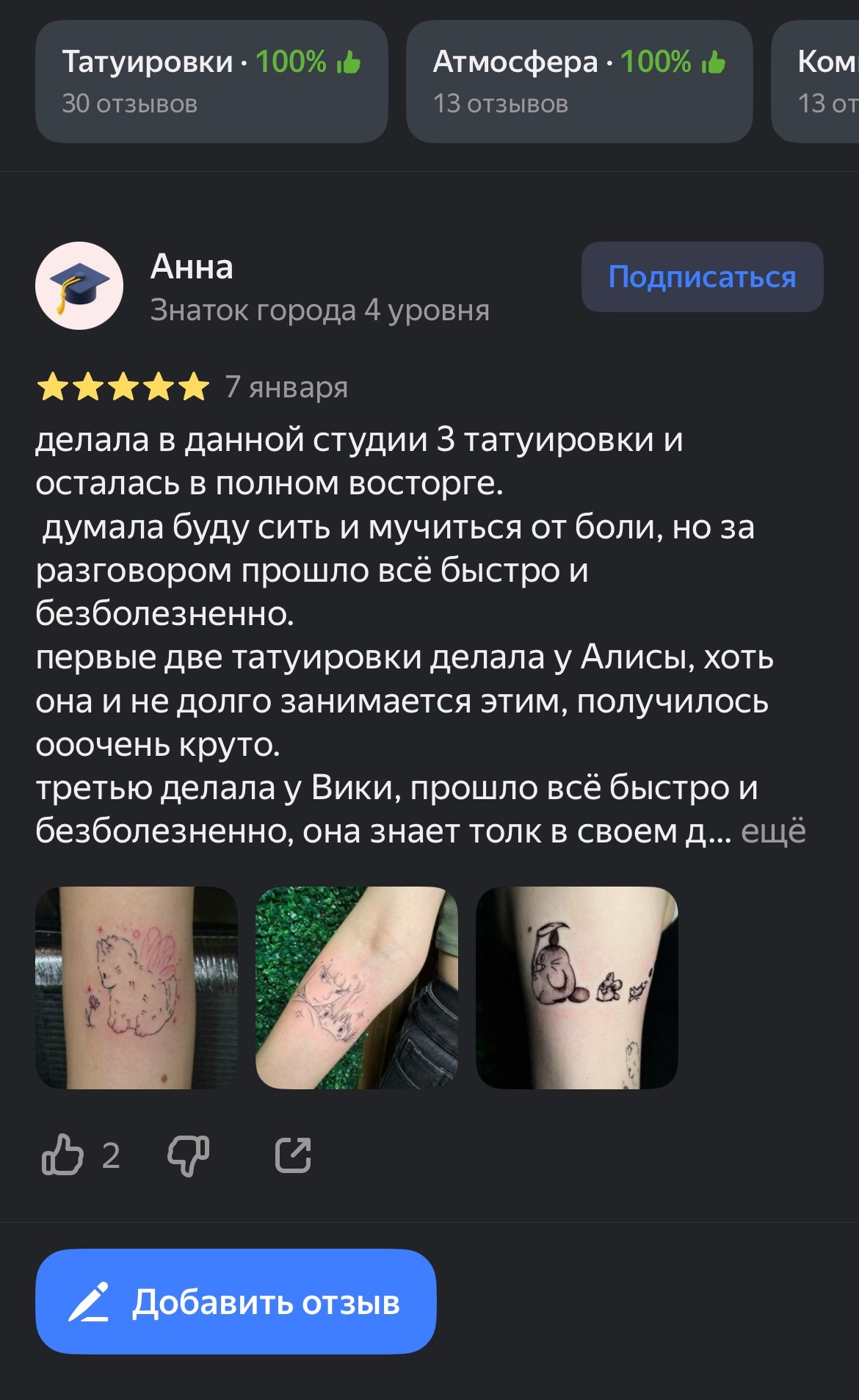The image size is (859, 1400).
Task: Open the forearm line tattoo photo
Action: click(x=357, y=987)
